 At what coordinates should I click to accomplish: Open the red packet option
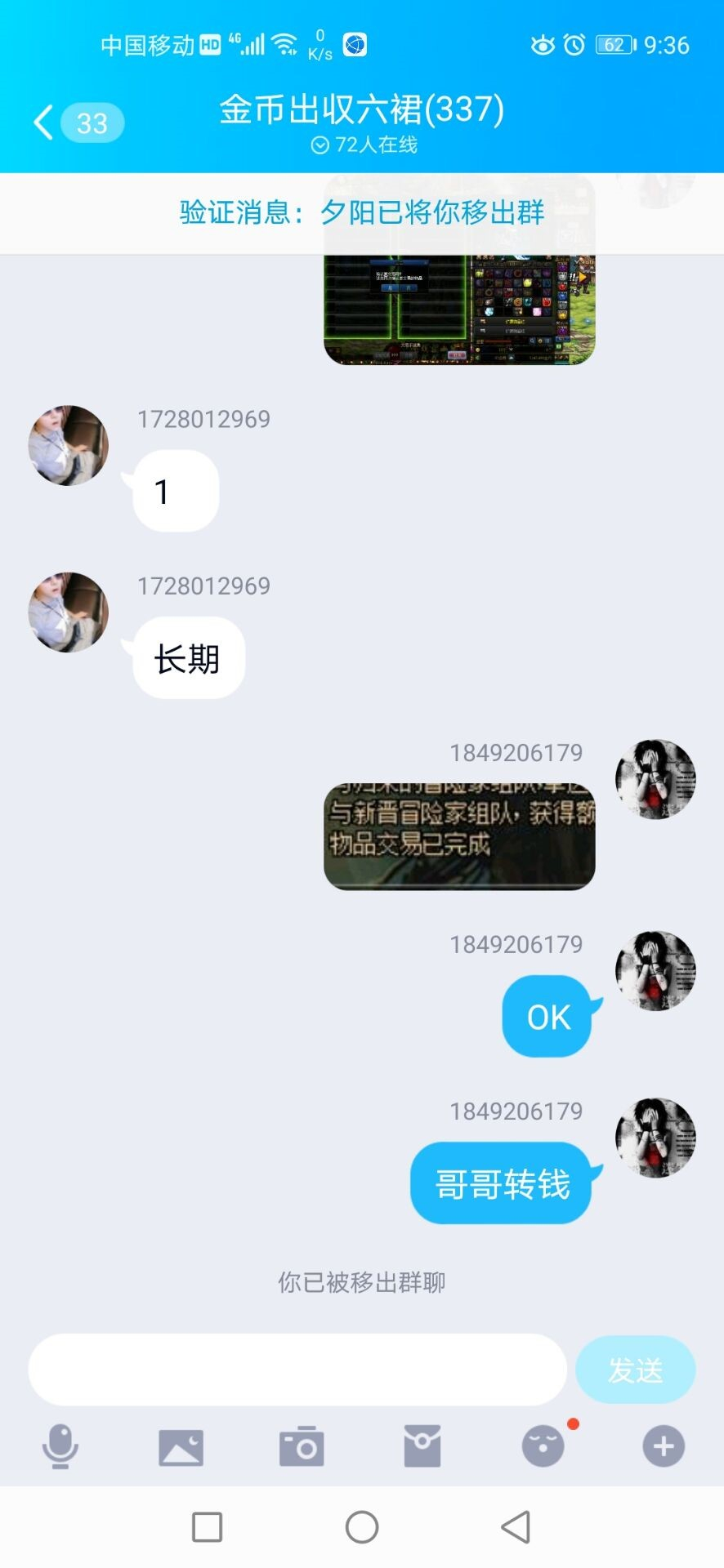pos(422,1446)
